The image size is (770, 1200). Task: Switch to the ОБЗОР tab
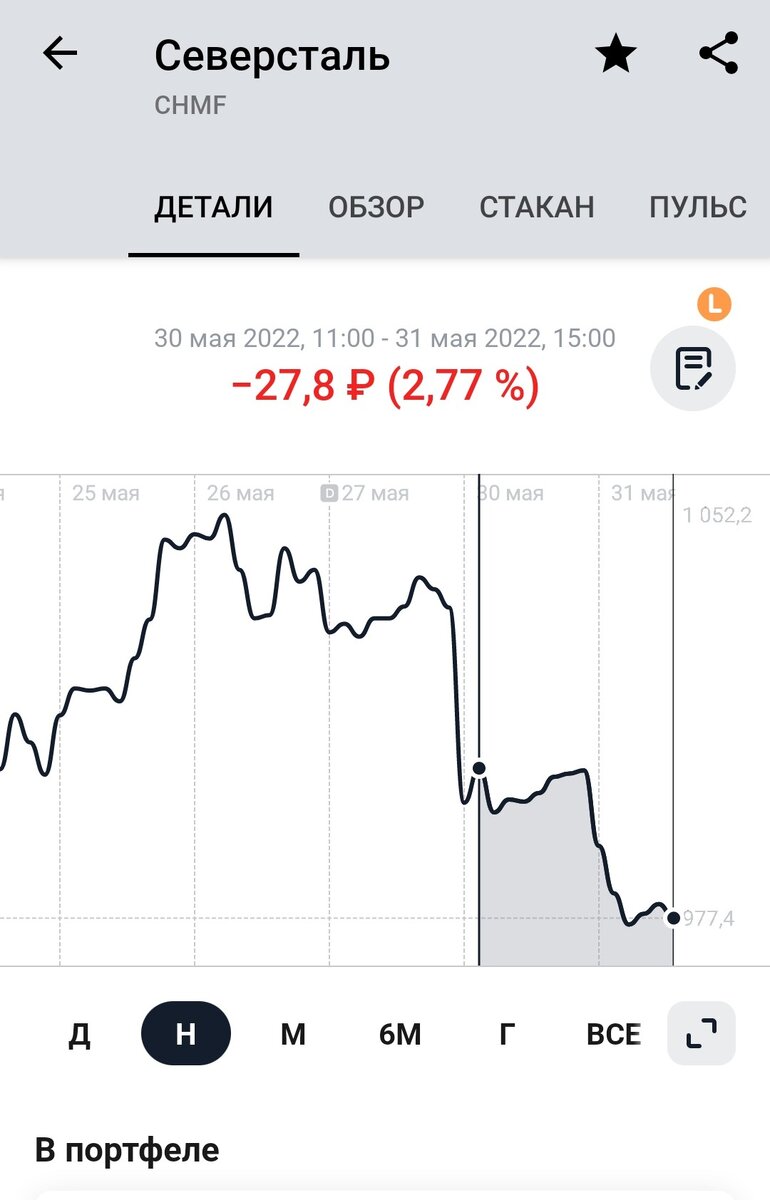click(376, 207)
